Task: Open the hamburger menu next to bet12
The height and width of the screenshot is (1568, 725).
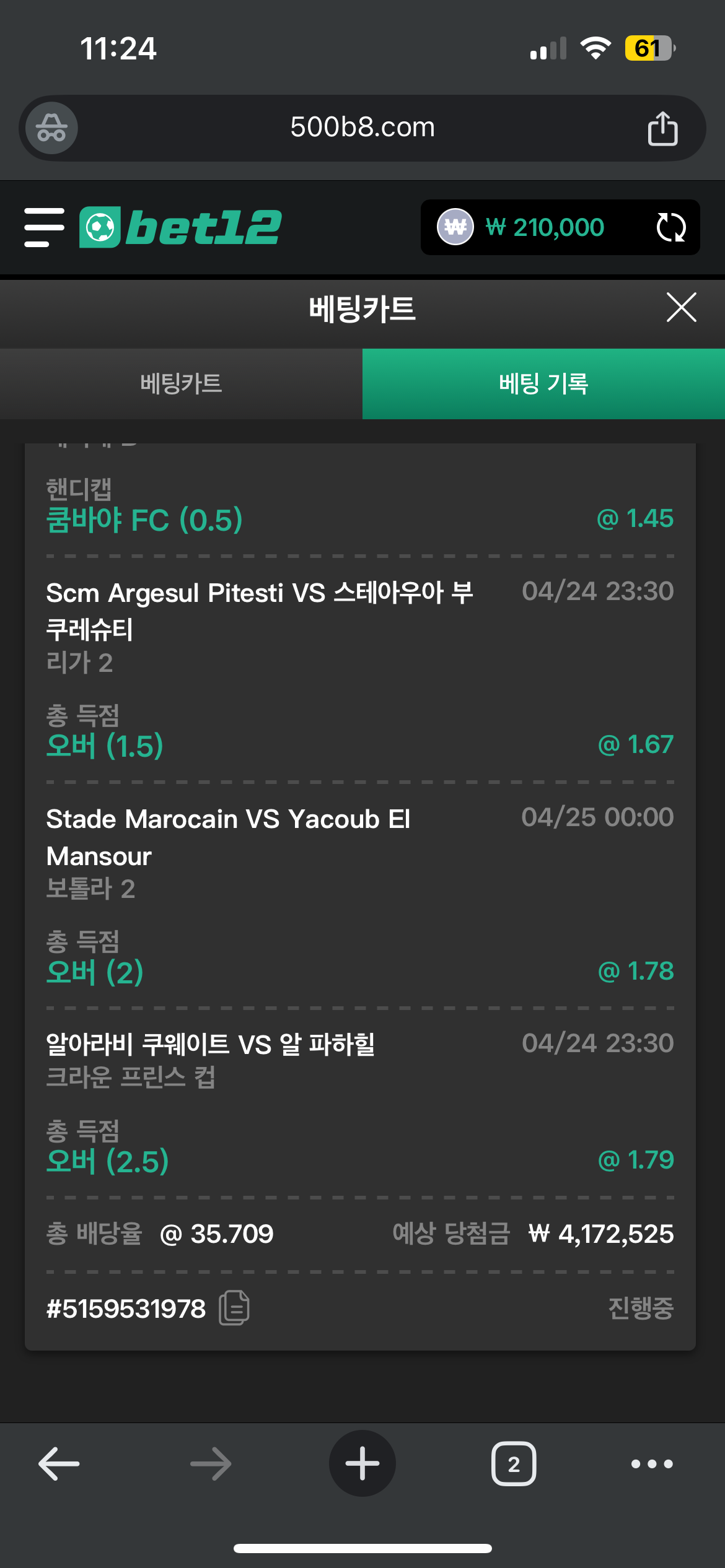Action: 44,227
